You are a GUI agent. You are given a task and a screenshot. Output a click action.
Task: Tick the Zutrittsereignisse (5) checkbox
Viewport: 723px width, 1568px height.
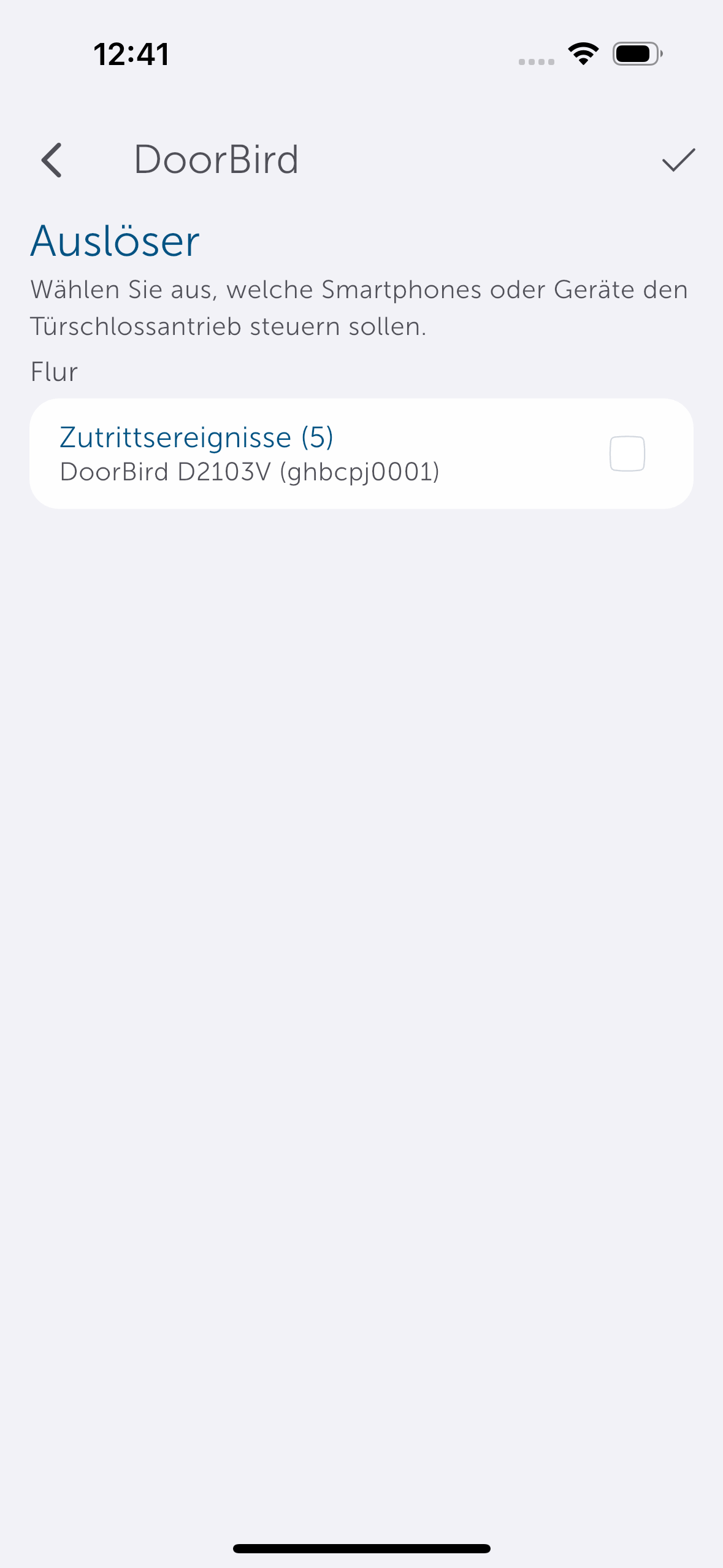click(x=627, y=454)
